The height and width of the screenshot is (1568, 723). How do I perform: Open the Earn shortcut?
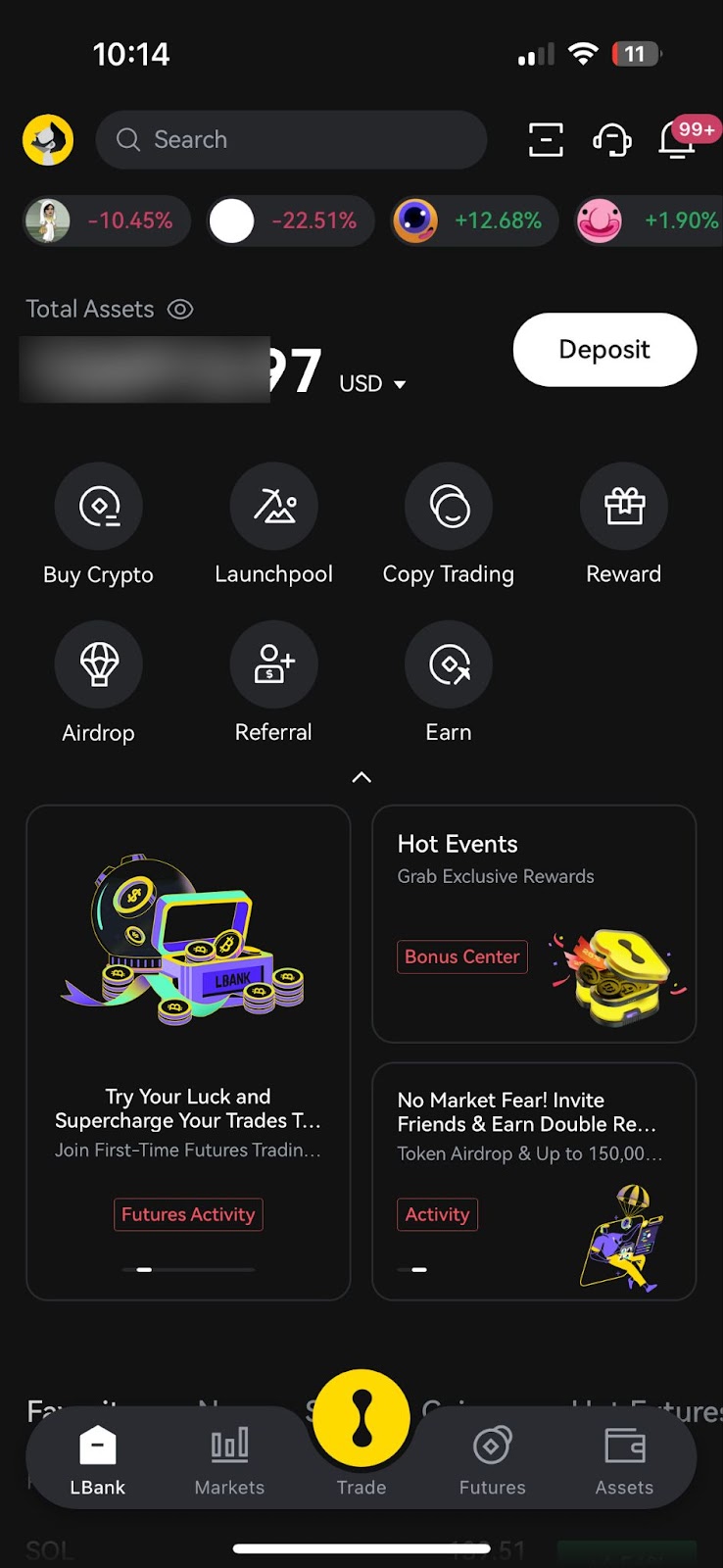tap(449, 664)
